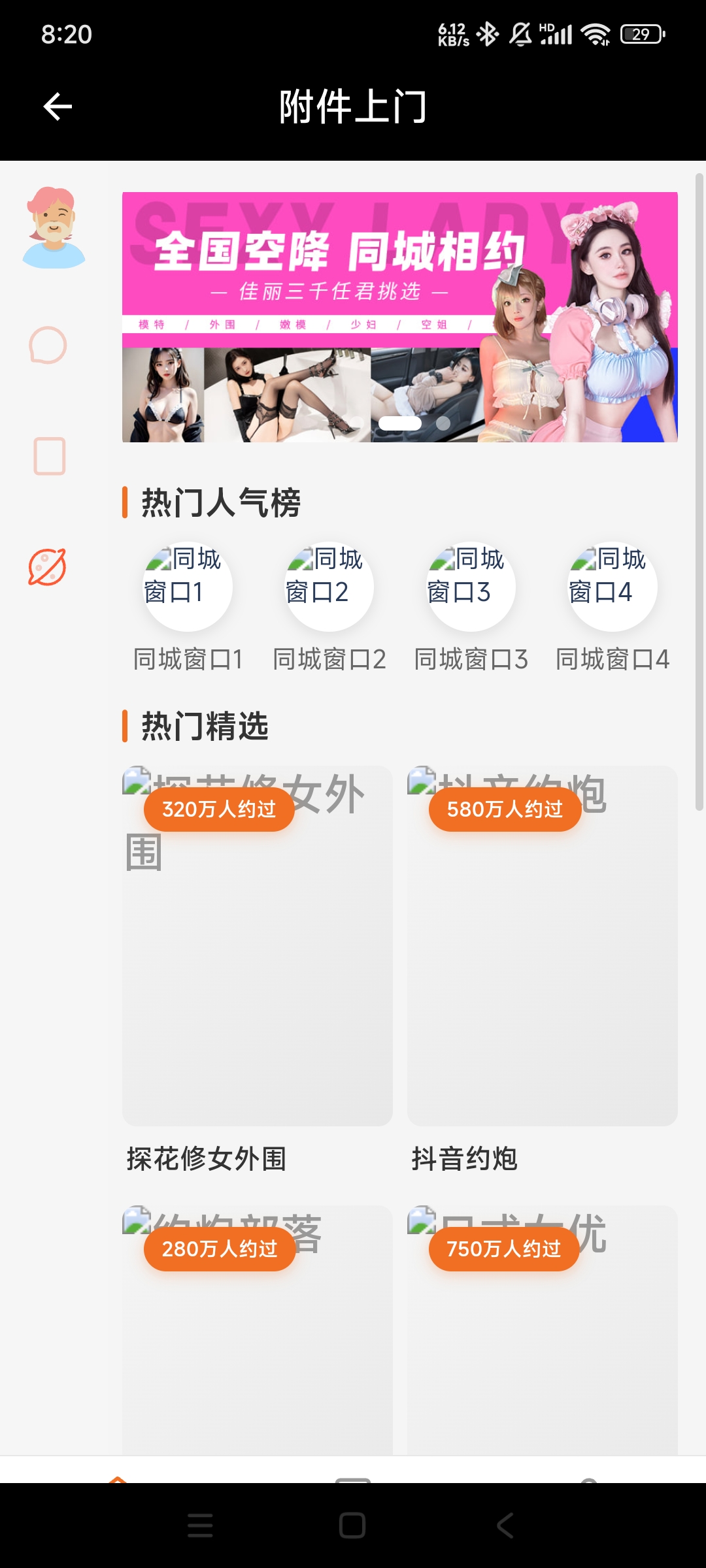The image size is (706, 1568).
Task: Open the system recent apps menu
Action: [200, 1526]
